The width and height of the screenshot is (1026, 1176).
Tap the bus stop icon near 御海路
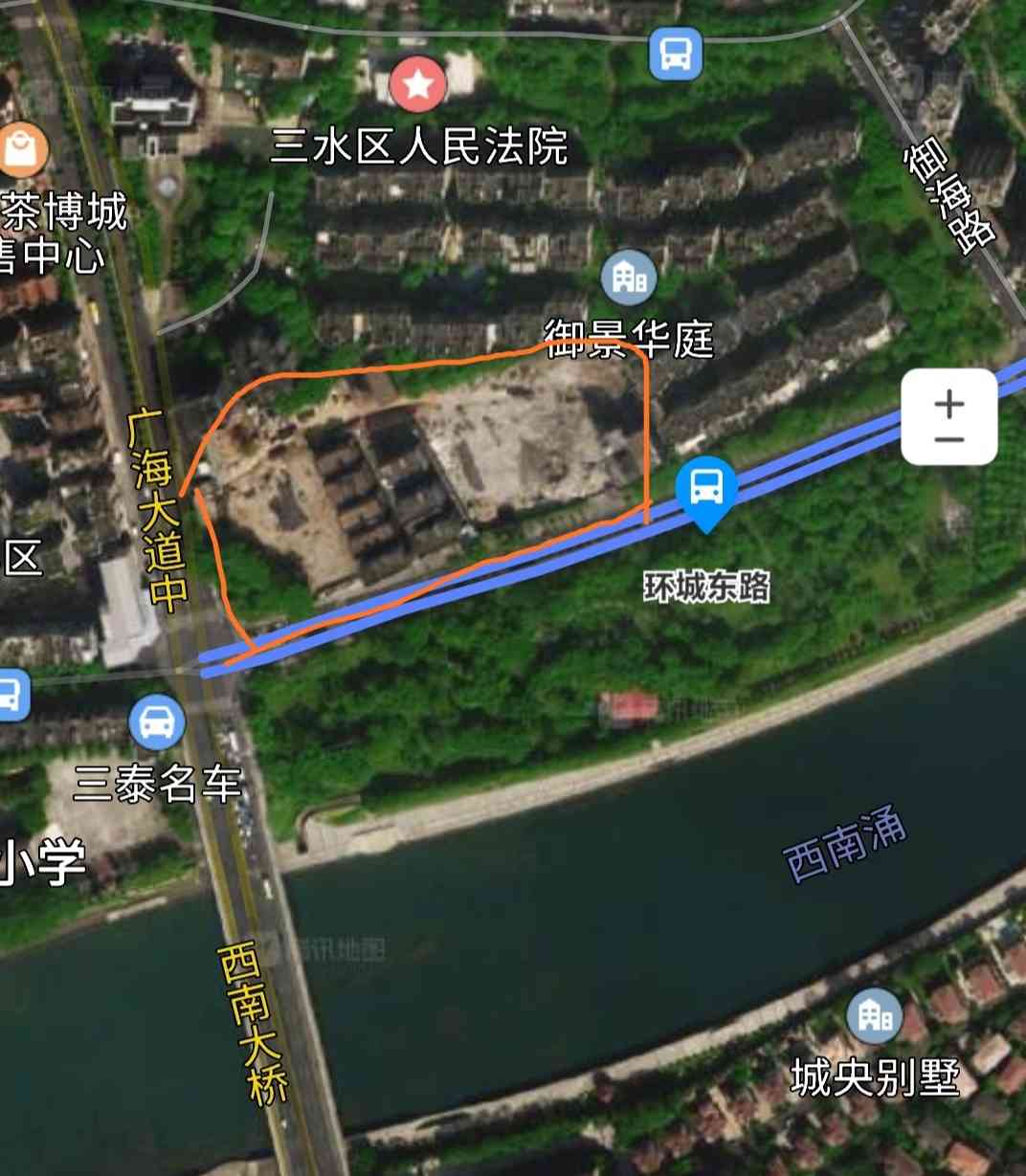pos(676,53)
